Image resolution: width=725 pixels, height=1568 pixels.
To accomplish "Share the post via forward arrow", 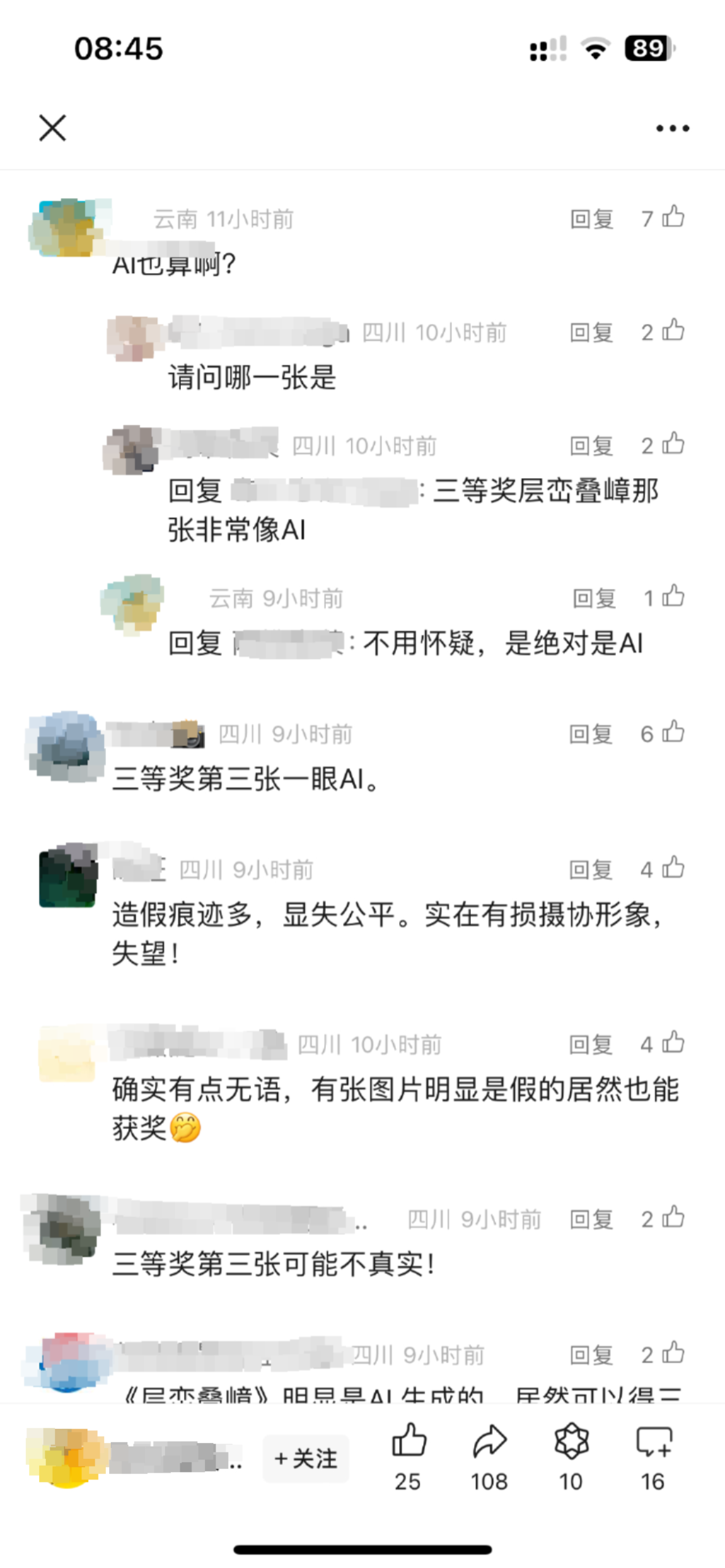I will [490, 1457].
